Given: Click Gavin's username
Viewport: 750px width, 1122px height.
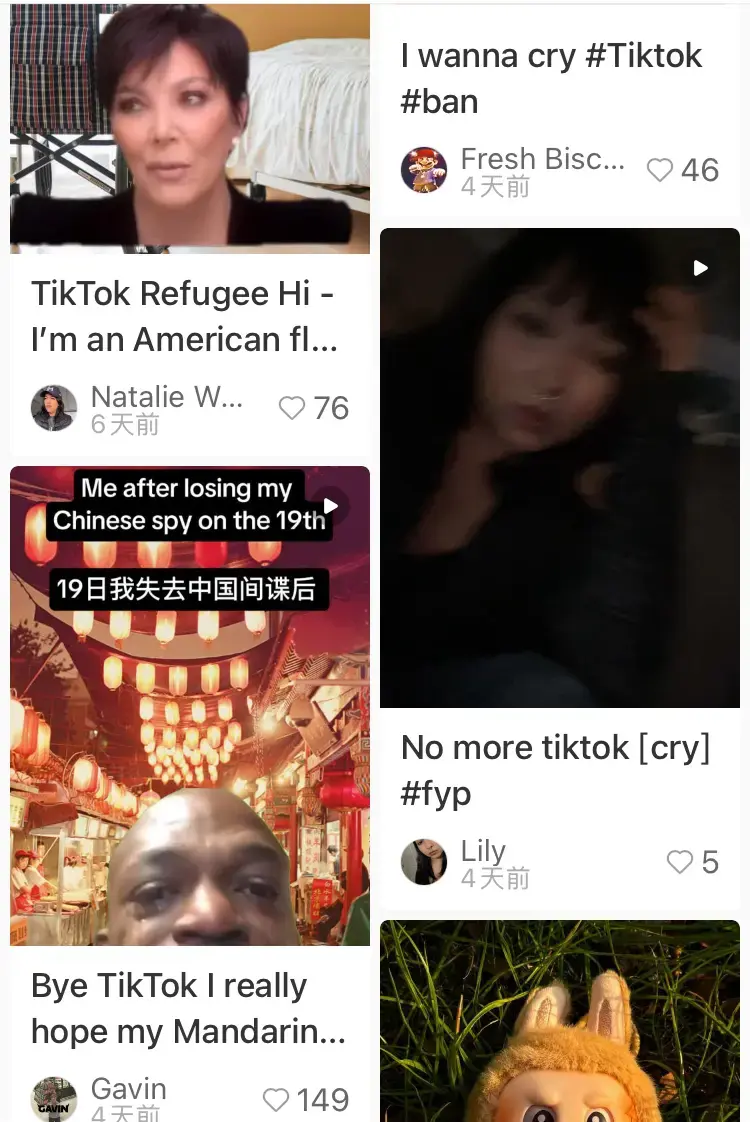Looking at the screenshot, I should tap(128, 1089).
